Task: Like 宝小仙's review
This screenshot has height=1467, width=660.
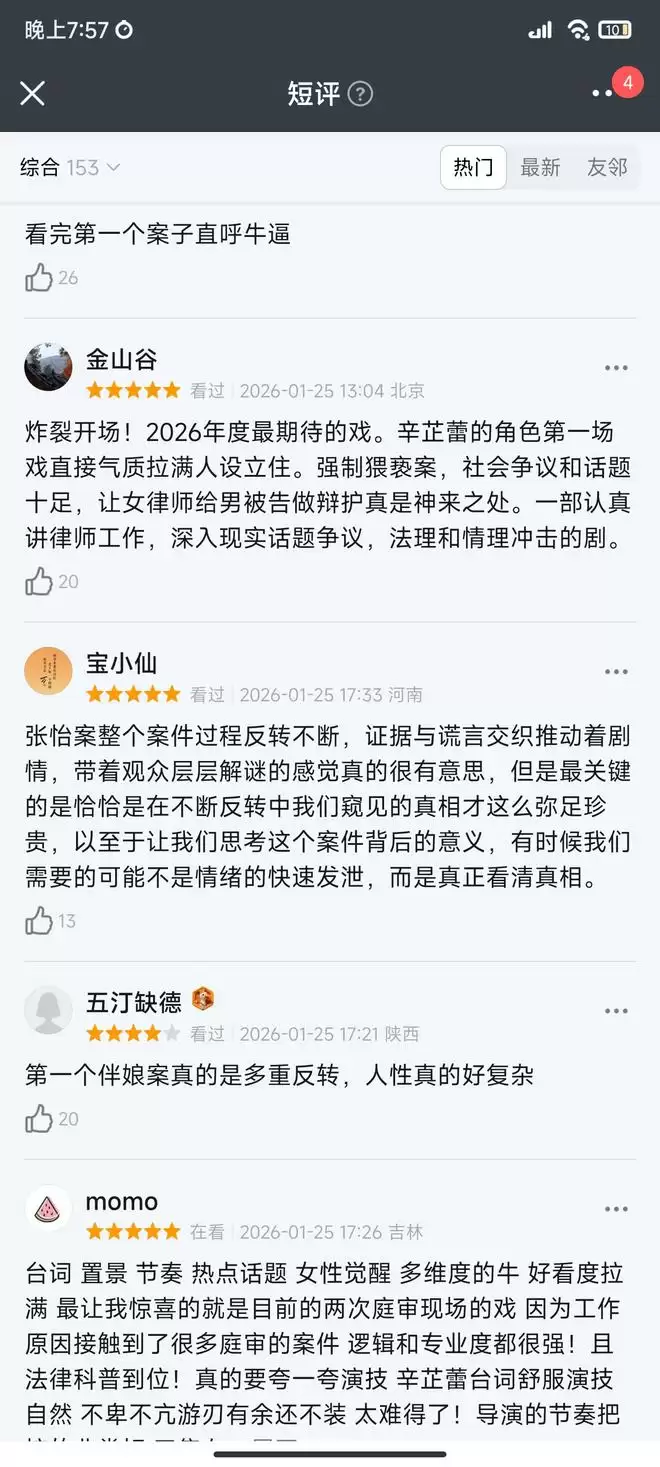Action: click(39, 921)
